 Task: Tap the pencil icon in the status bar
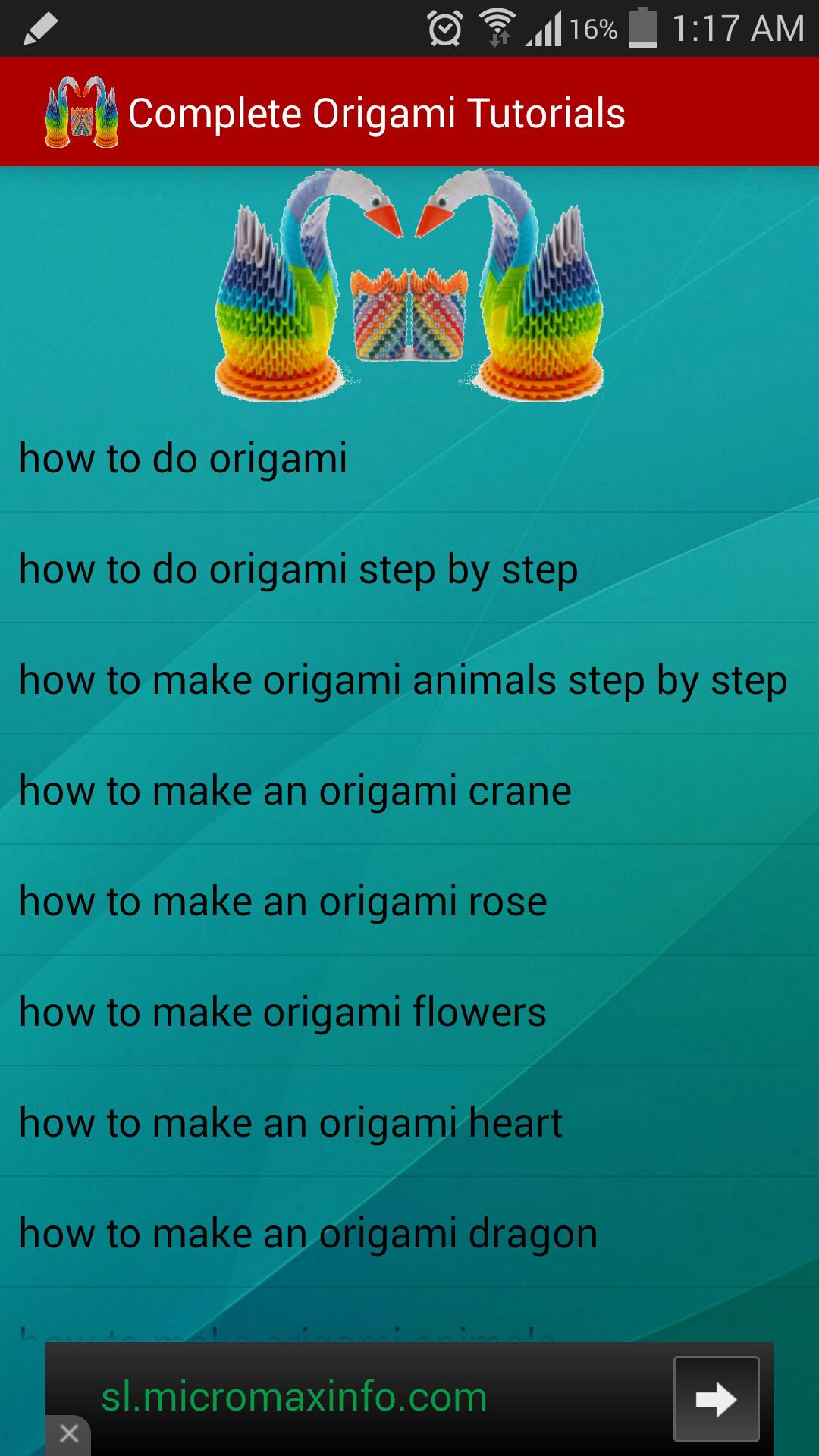click(x=39, y=29)
